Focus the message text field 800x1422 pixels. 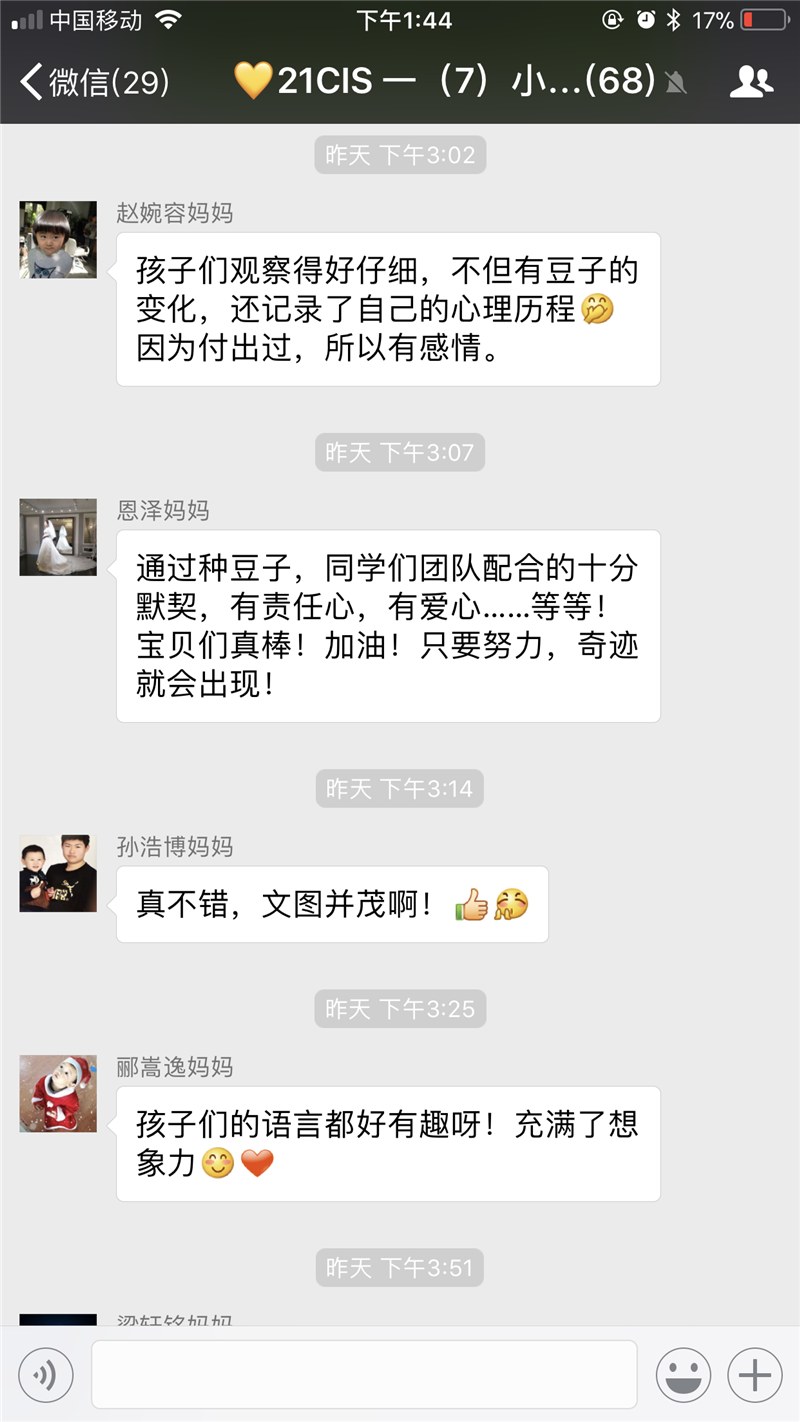[x=364, y=1375]
